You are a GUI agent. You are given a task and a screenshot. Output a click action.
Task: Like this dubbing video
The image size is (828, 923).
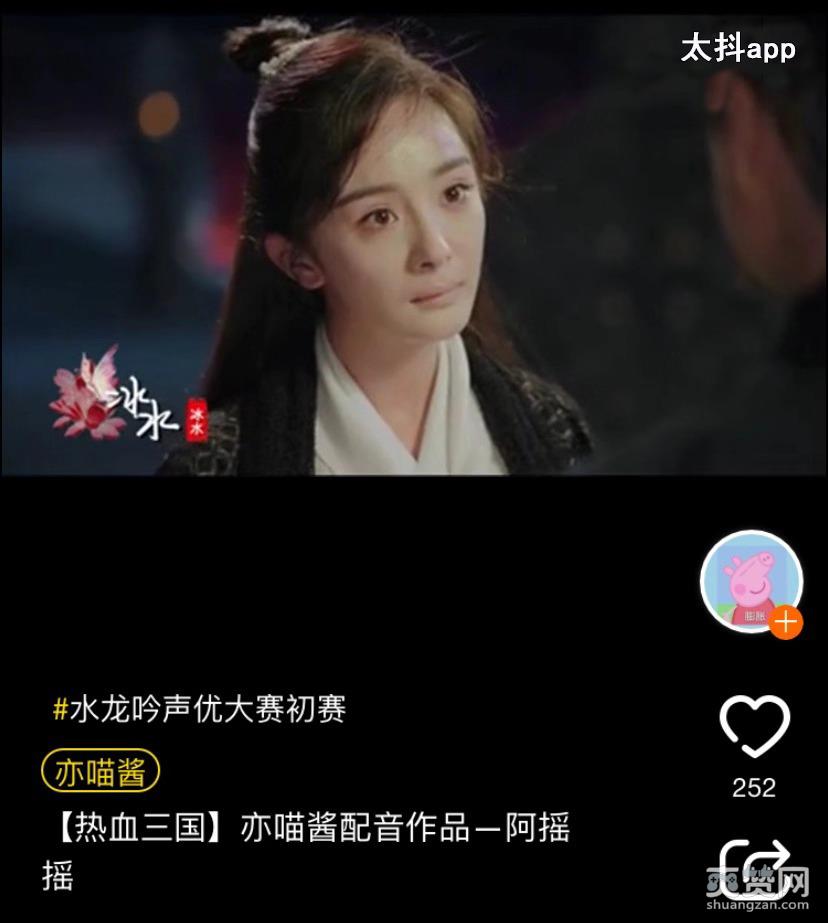point(754,727)
